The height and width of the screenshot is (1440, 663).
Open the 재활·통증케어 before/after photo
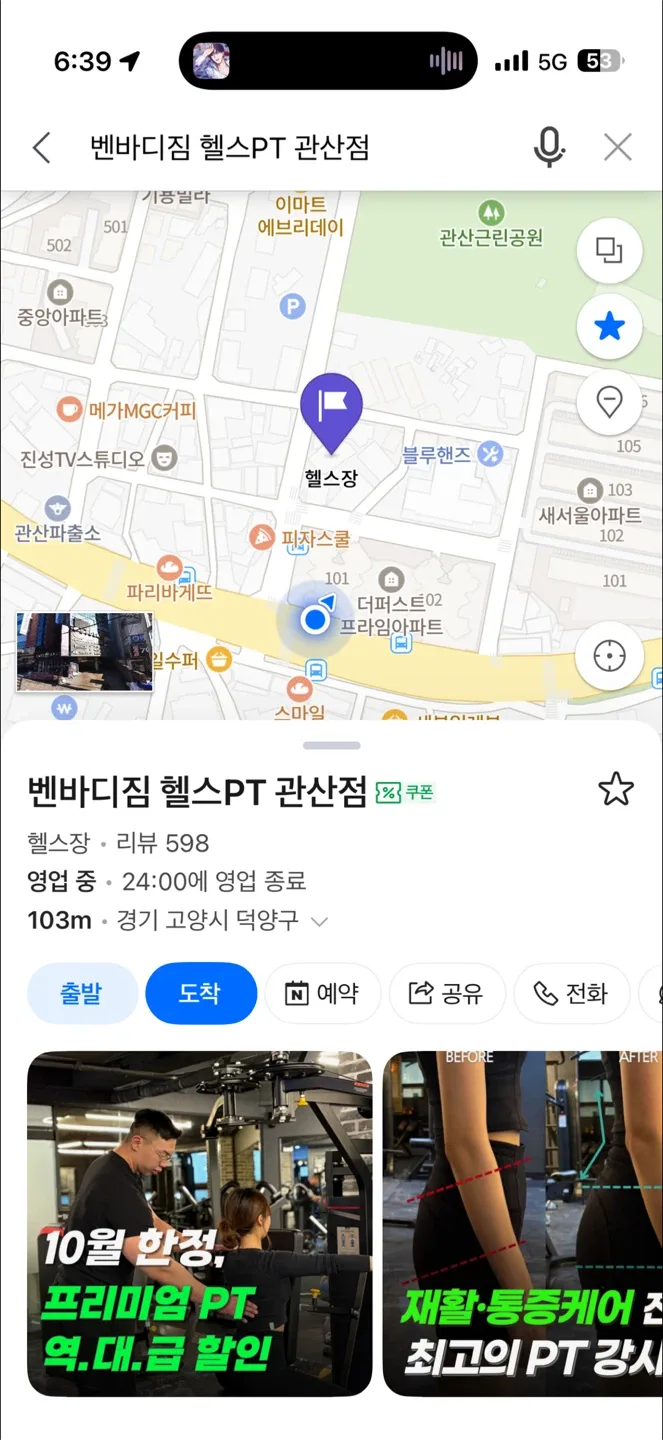click(x=521, y=1223)
